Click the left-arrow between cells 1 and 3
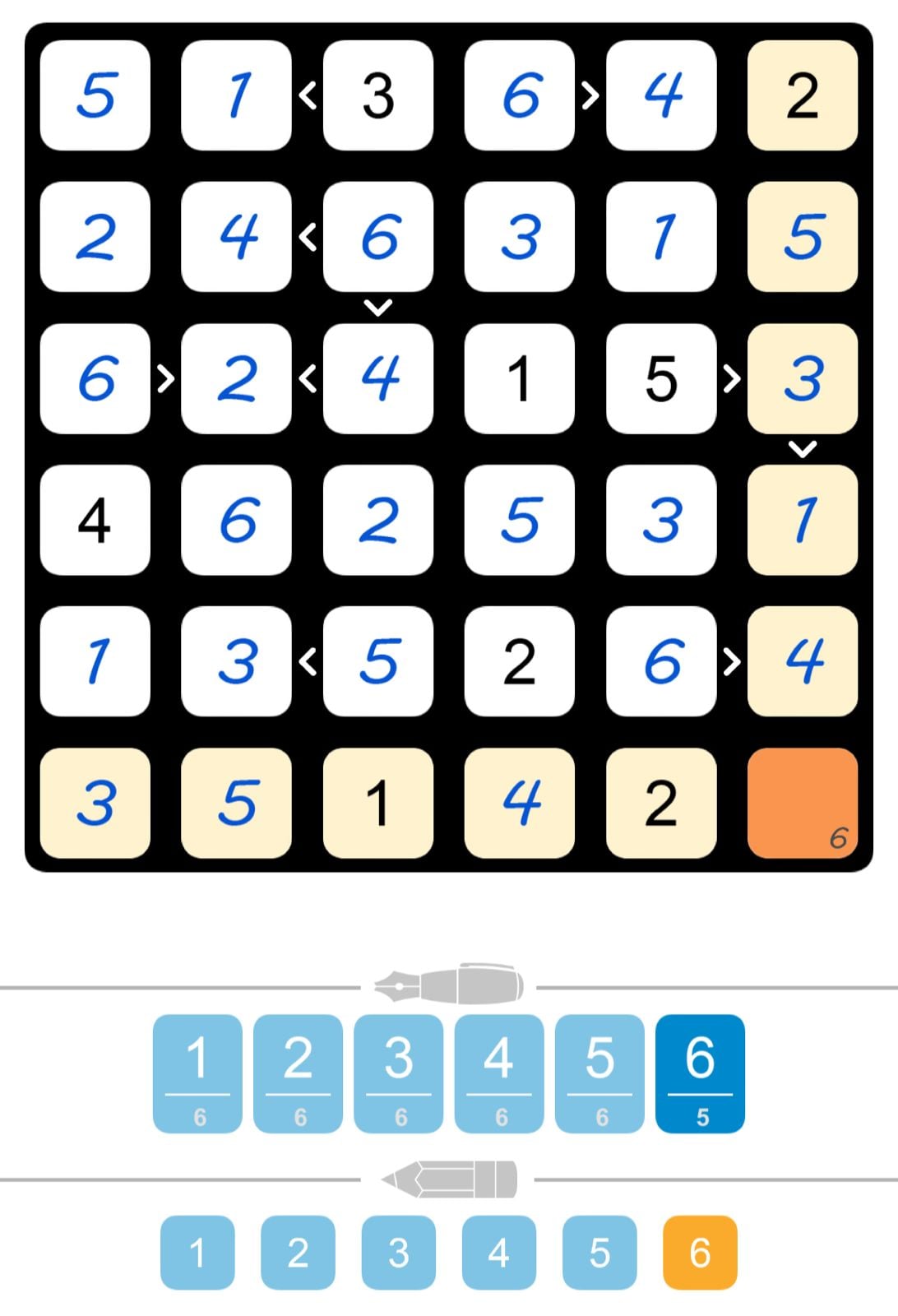Image resolution: width=898 pixels, height=1316 pixels. 307,95
